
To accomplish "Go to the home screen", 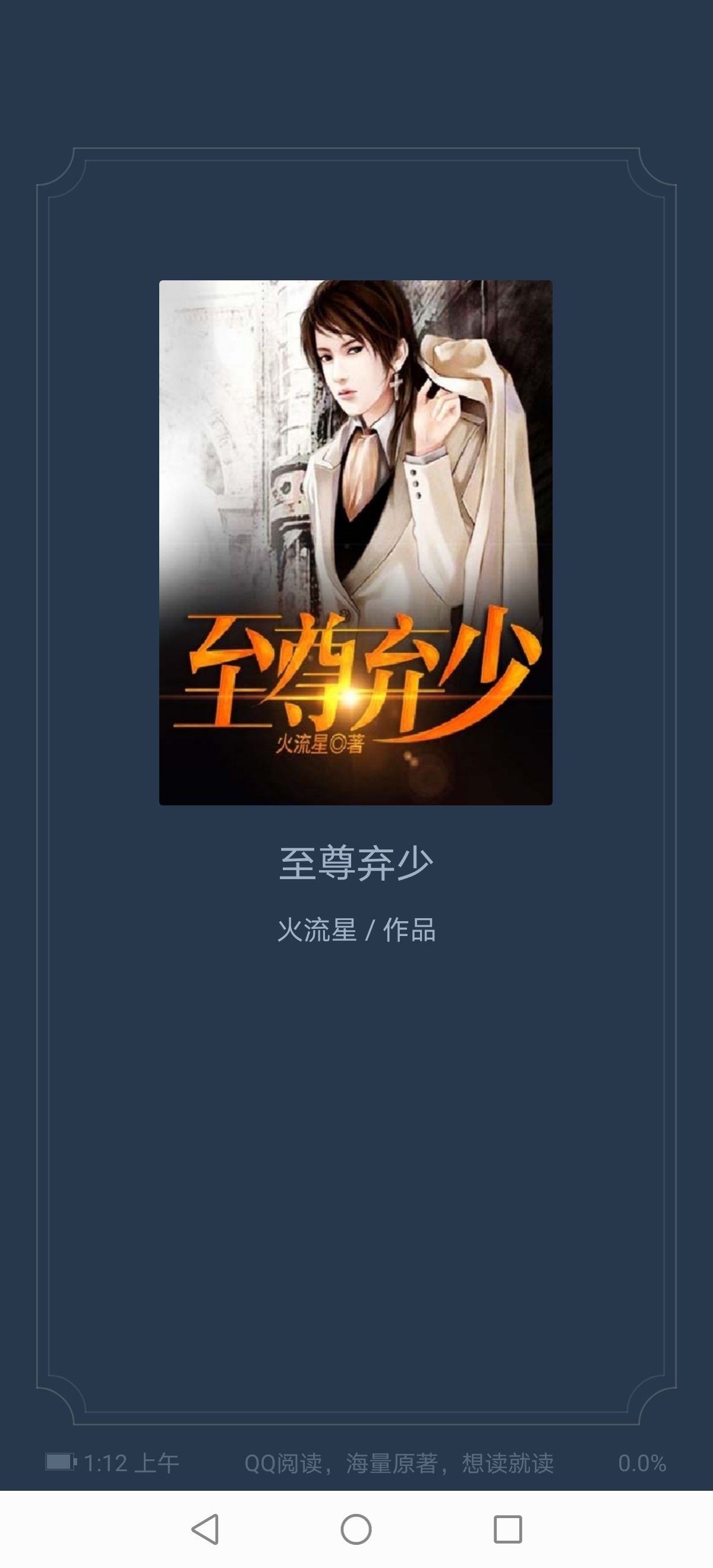I will tap(356, 1528).
